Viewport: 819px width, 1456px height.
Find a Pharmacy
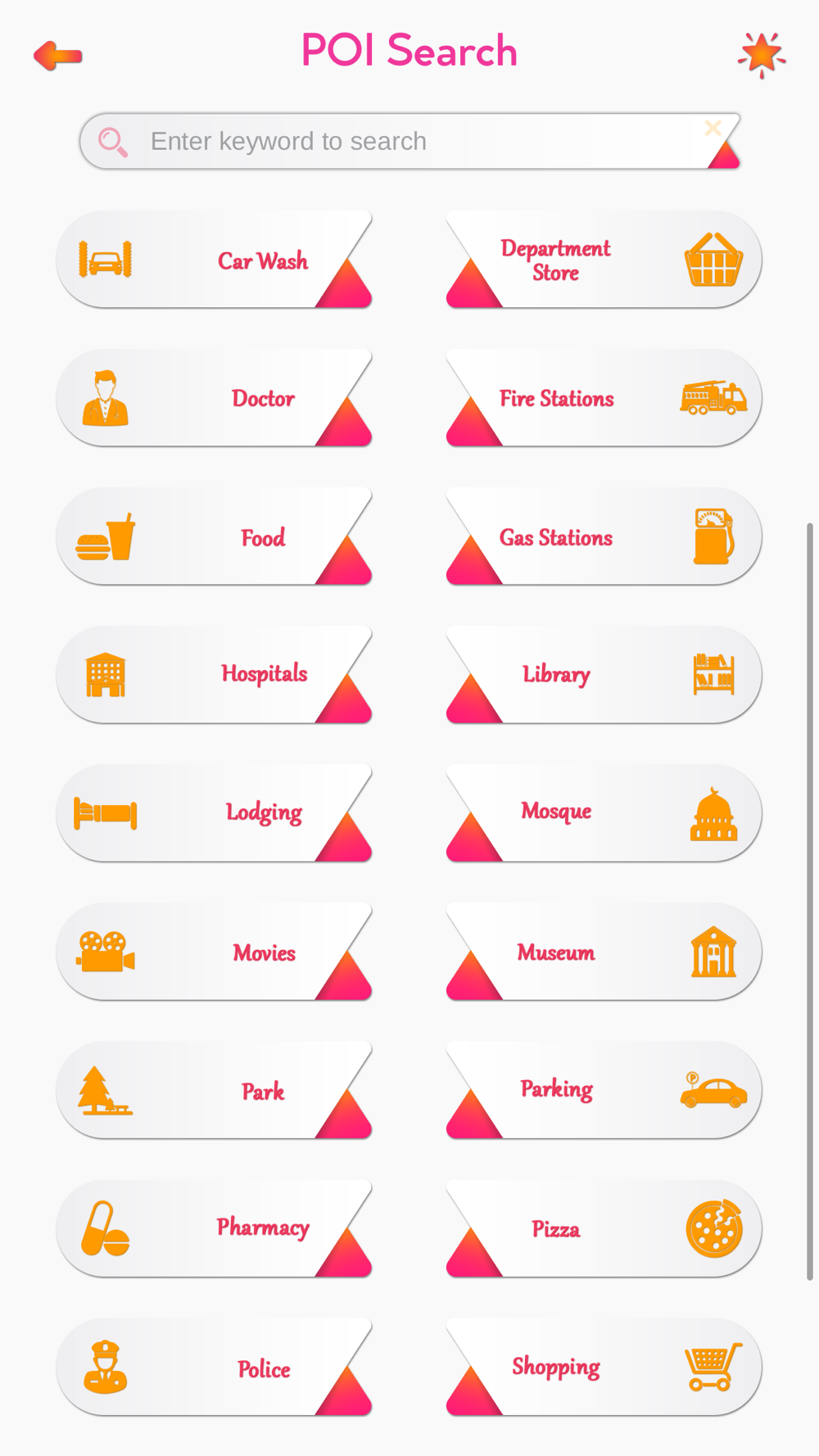(215, 1228)
